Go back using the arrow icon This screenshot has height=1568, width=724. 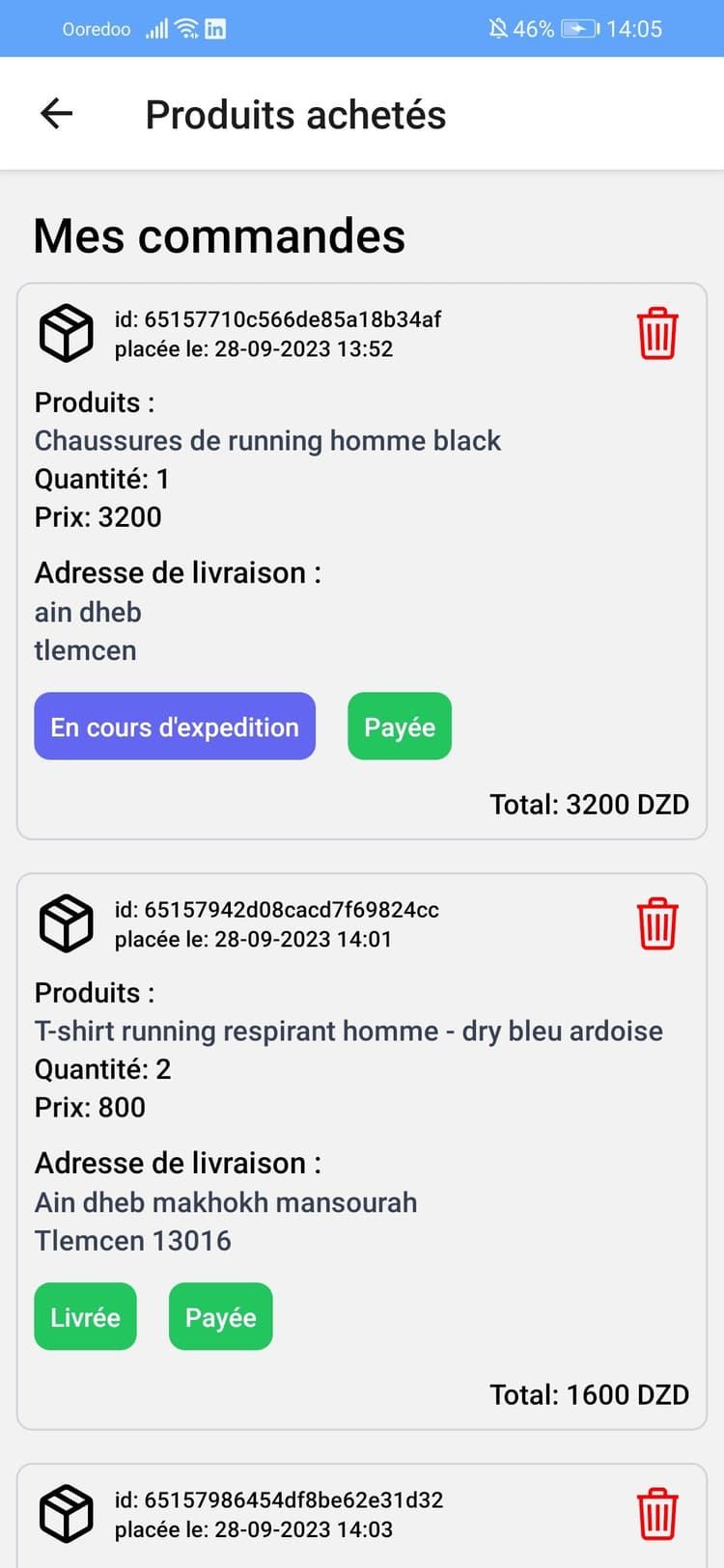(x=56, y=113)
